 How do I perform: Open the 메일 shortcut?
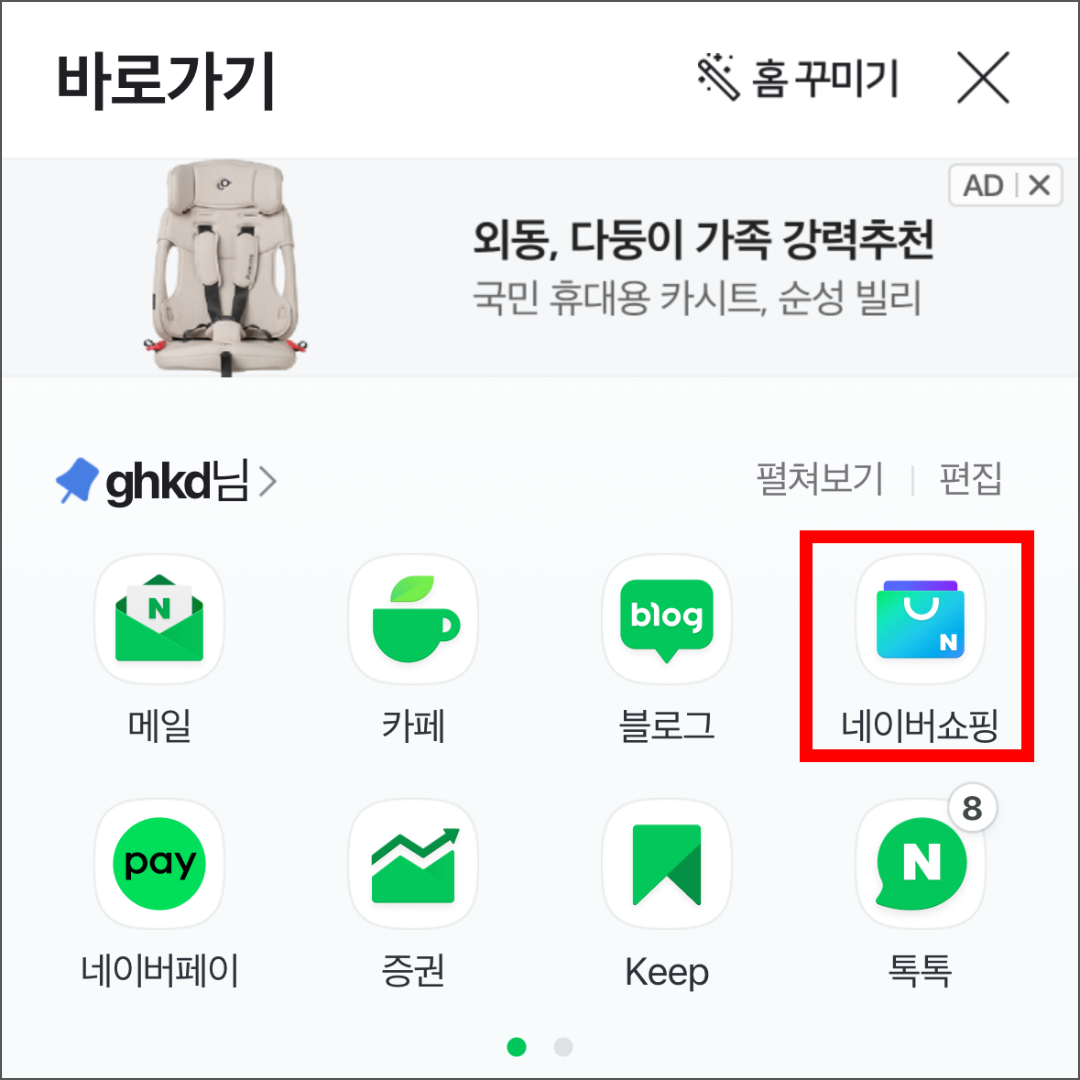[159, 620]
